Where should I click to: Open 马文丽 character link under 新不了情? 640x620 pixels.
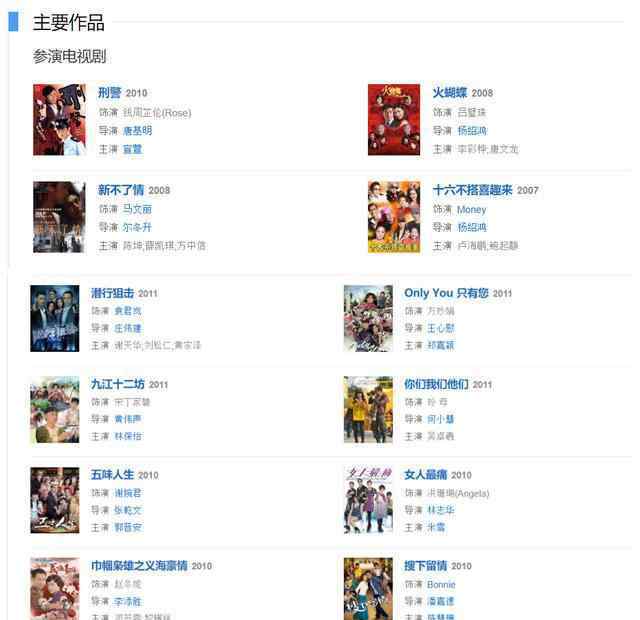click(137, 210)
